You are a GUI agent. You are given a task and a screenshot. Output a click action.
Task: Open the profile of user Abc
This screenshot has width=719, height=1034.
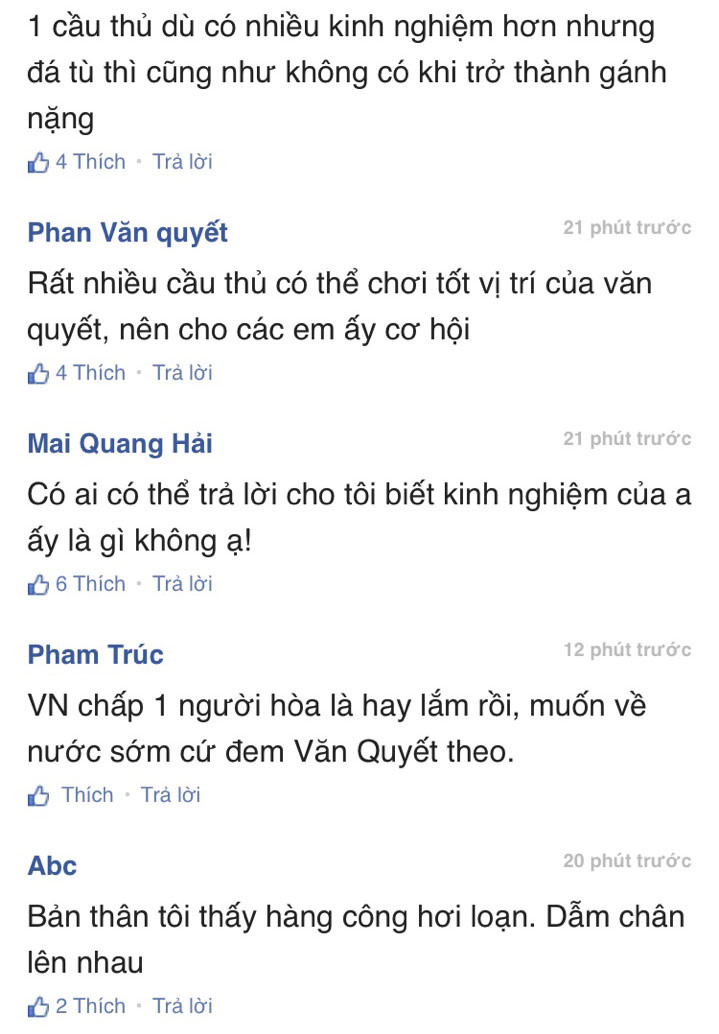pyautogui.click(x=52, y=866)
